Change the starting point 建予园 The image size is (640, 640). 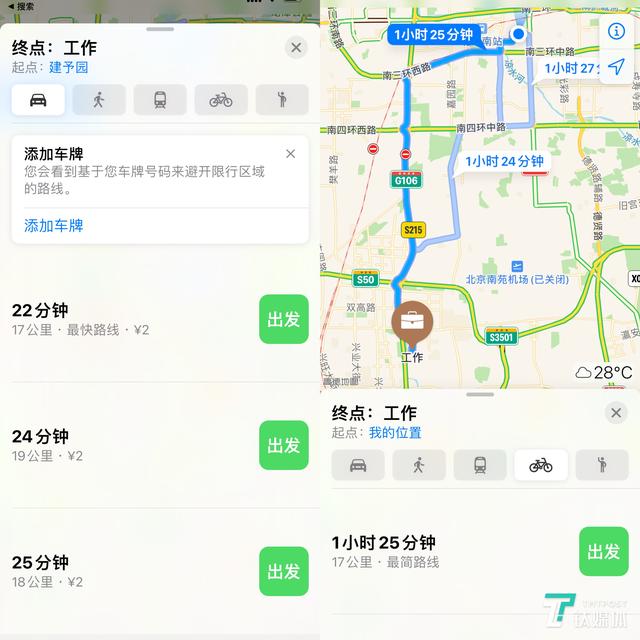coord(68,68)
